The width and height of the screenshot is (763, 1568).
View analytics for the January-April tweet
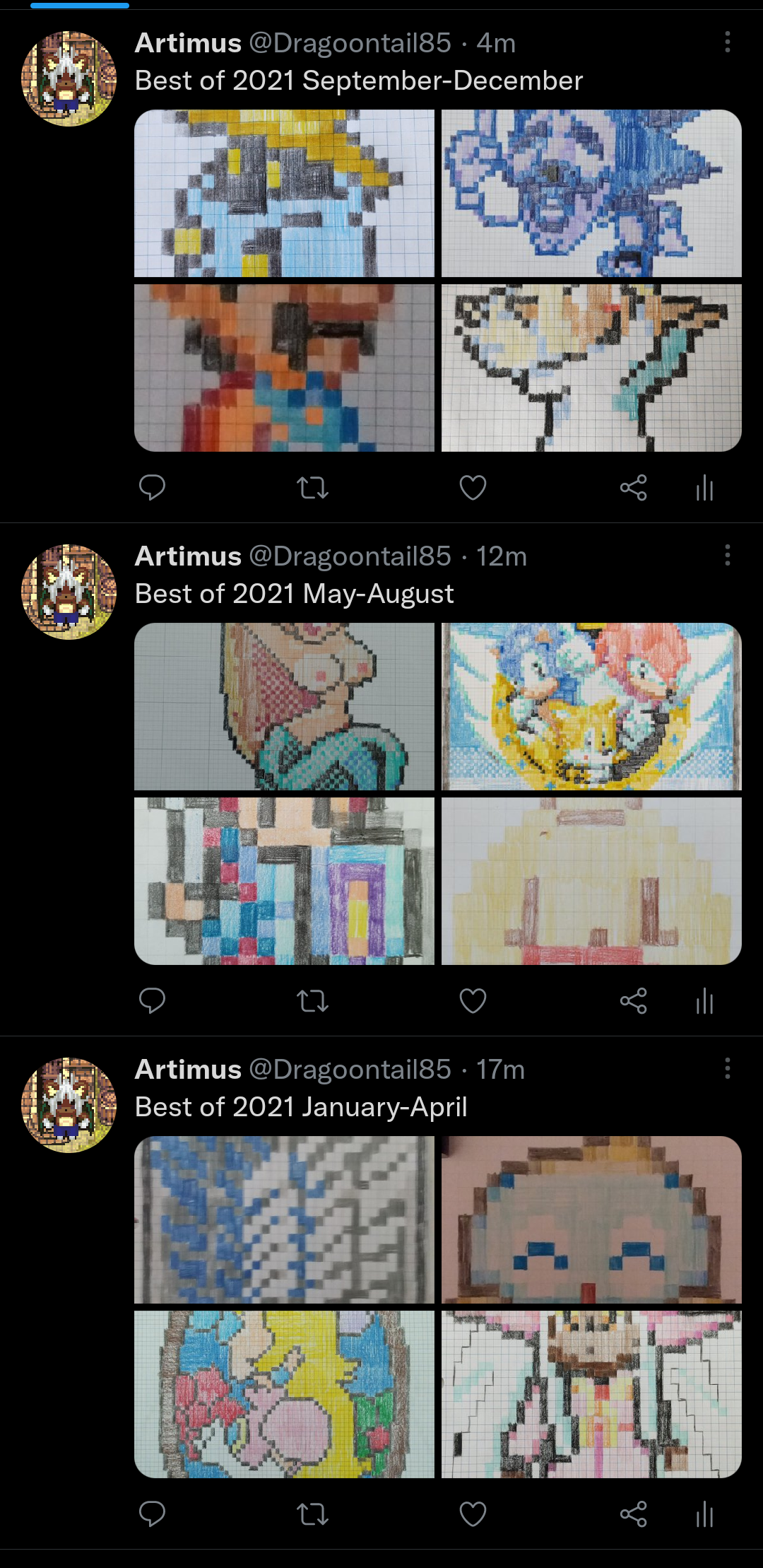pos(704,1514)
